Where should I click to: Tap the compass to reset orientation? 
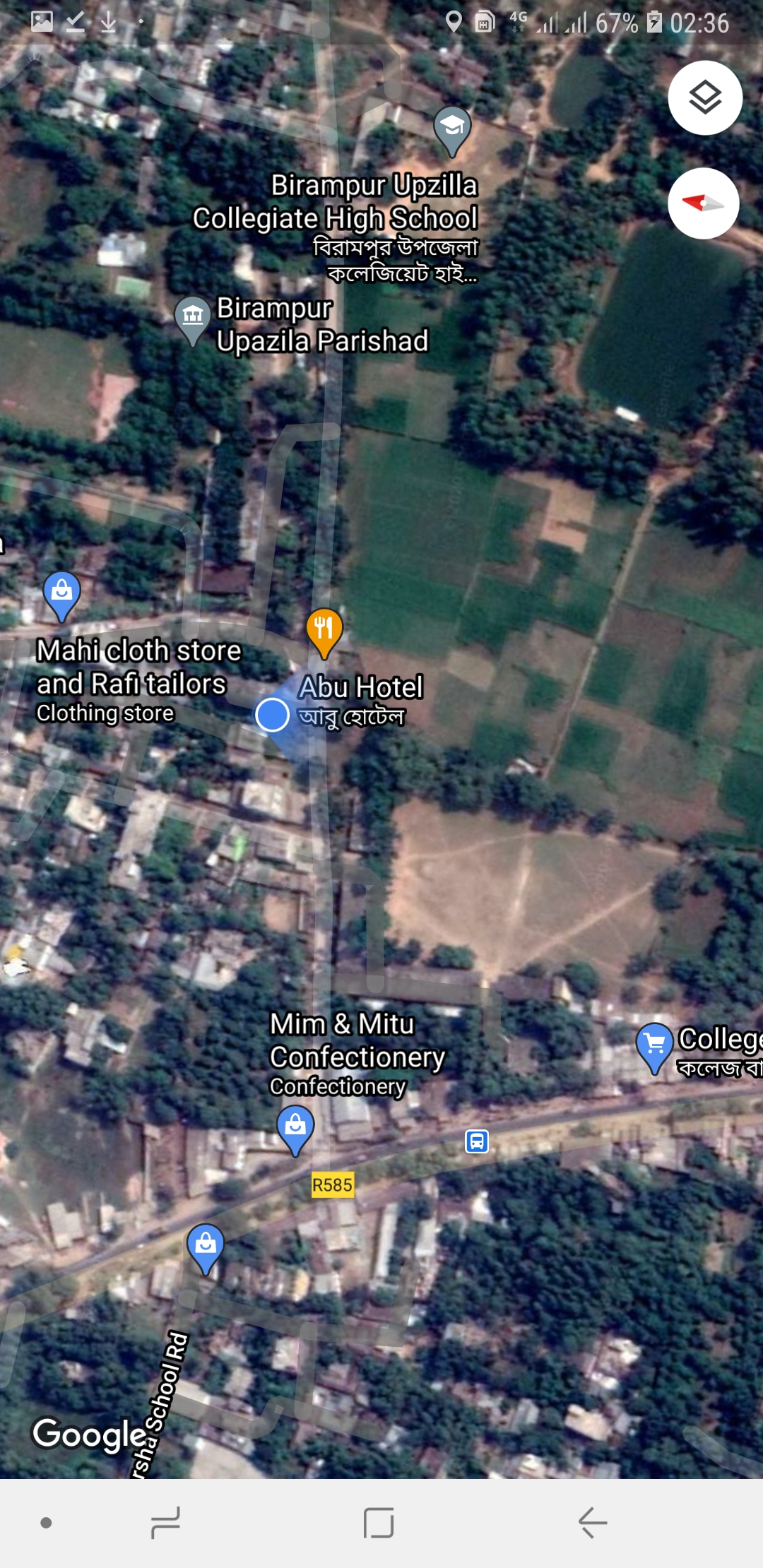click(x=703, y=203)
